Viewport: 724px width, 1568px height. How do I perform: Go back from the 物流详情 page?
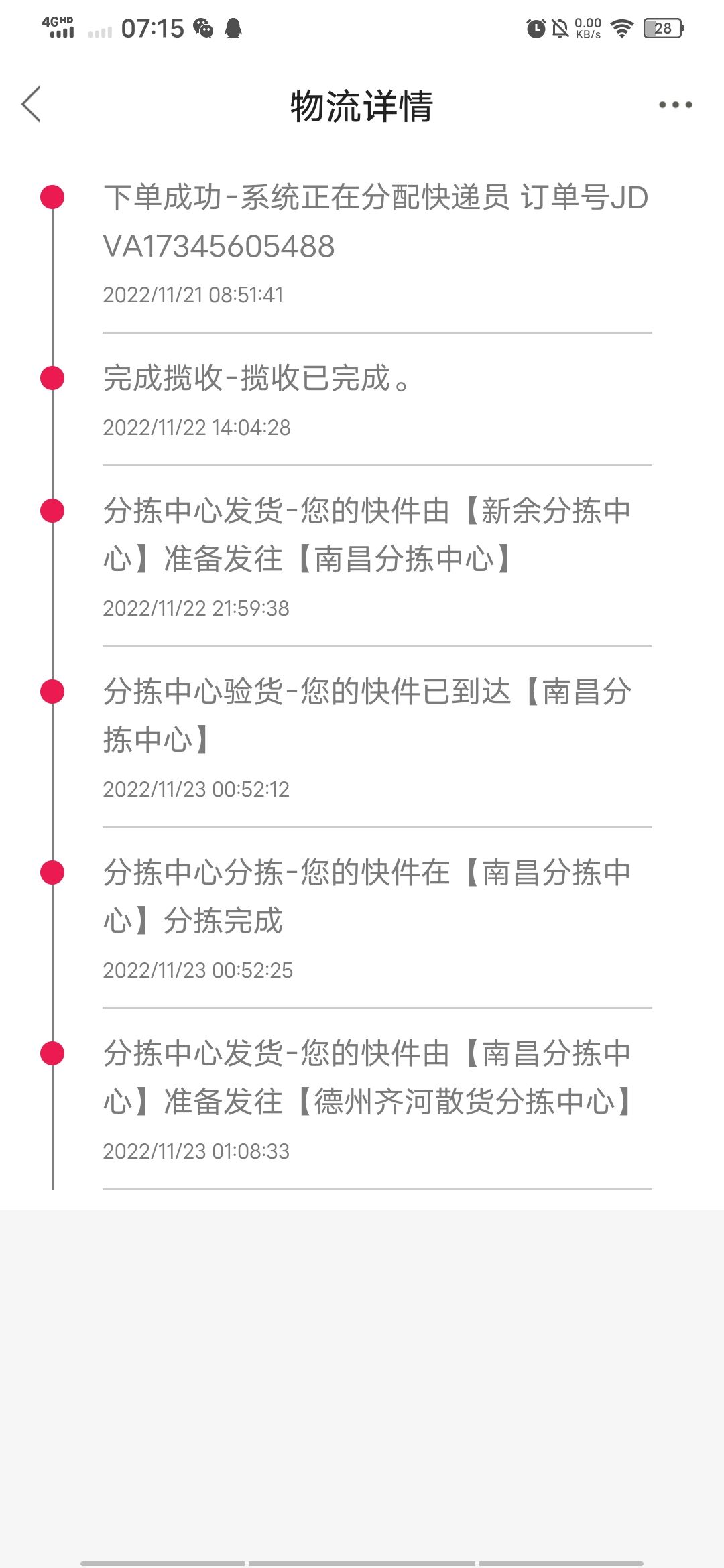tap(31, 105)
